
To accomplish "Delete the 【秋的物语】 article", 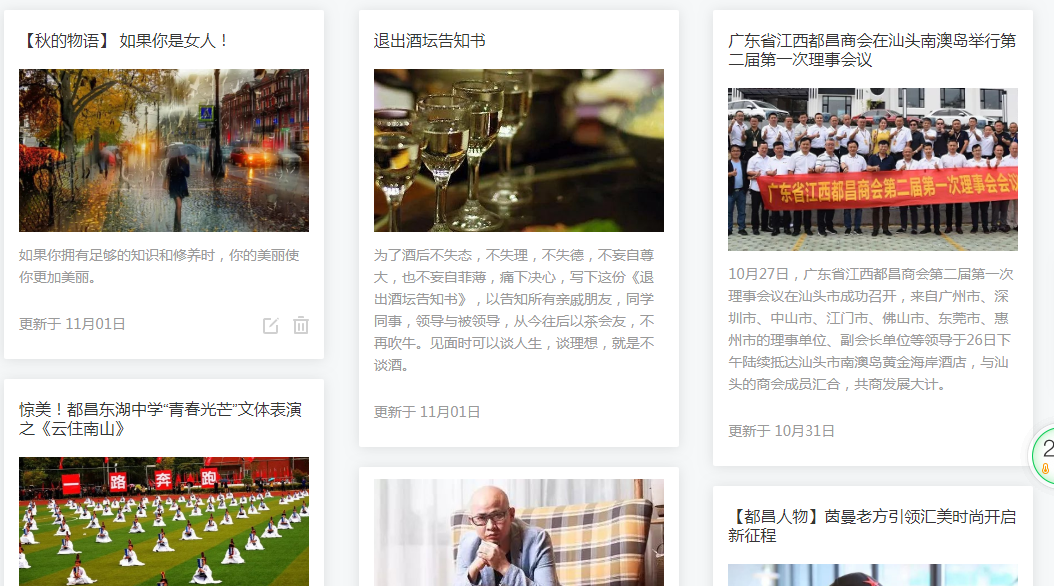I will 301,325.
